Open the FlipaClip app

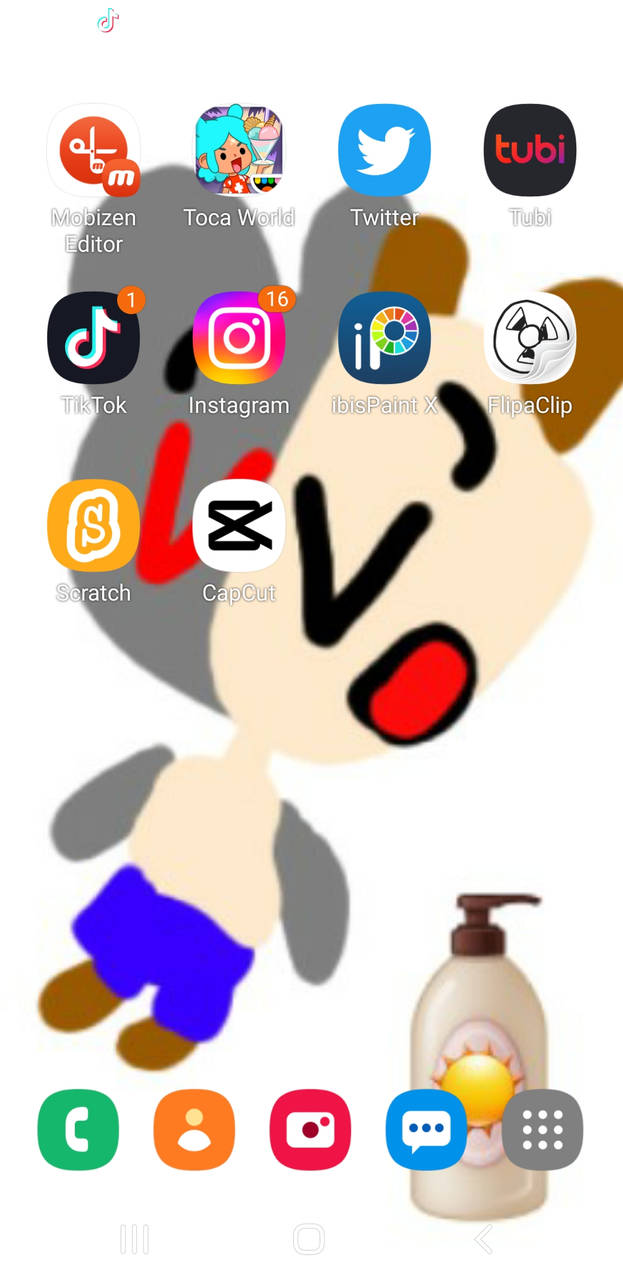[x=530, y=338]
